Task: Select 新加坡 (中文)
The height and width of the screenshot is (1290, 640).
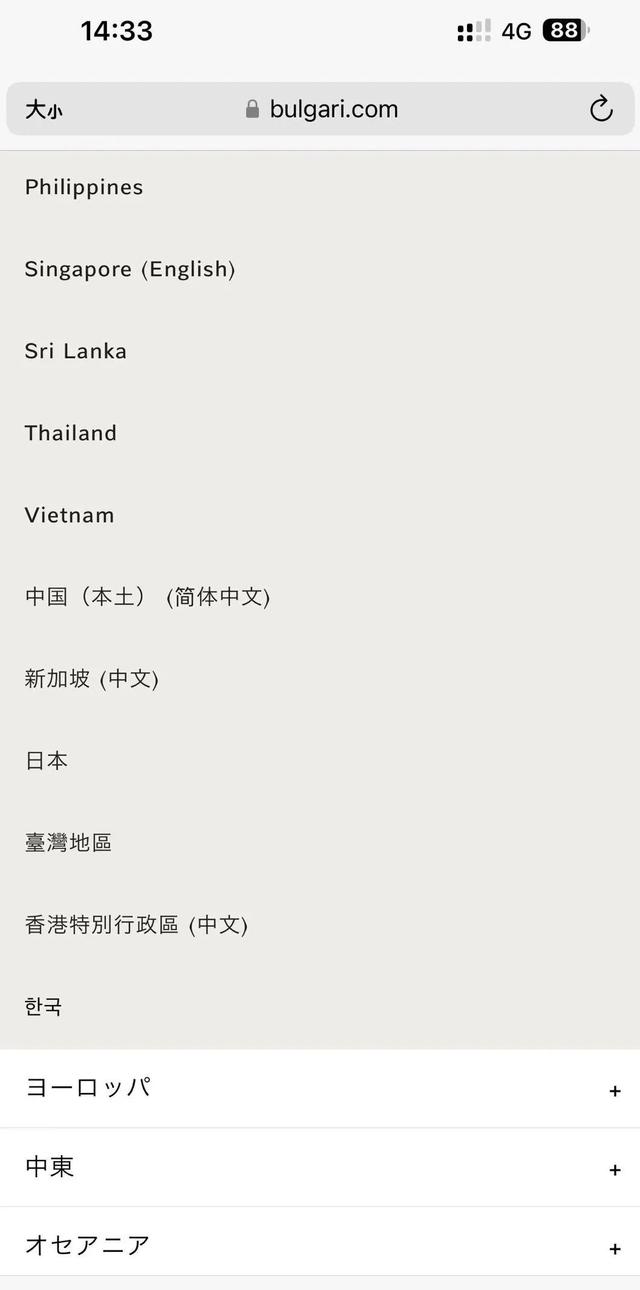Action: click(x=92, y=679)
